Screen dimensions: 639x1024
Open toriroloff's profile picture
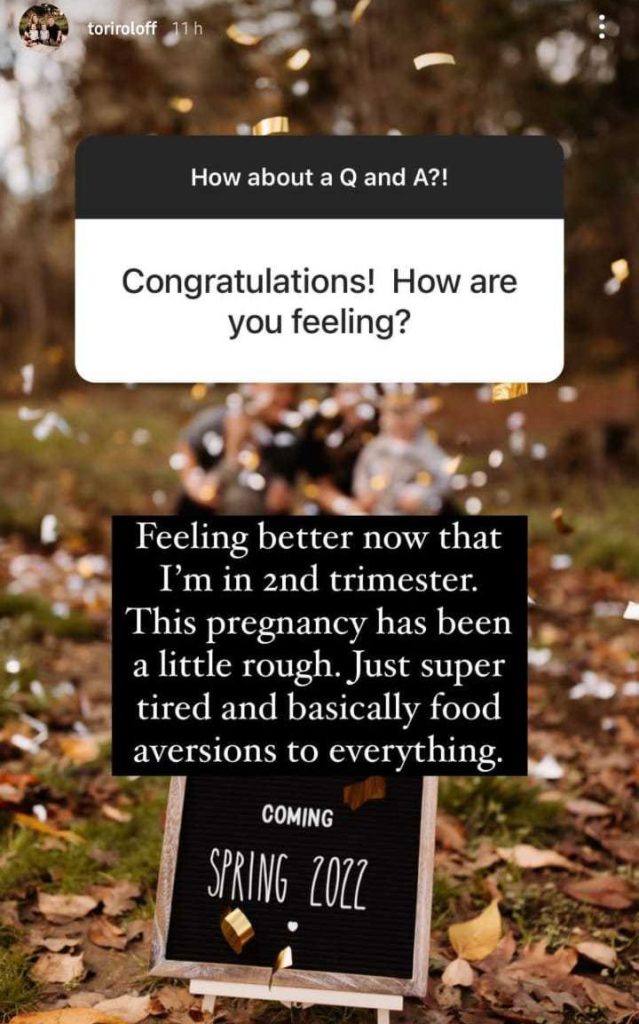click(43, 27)
